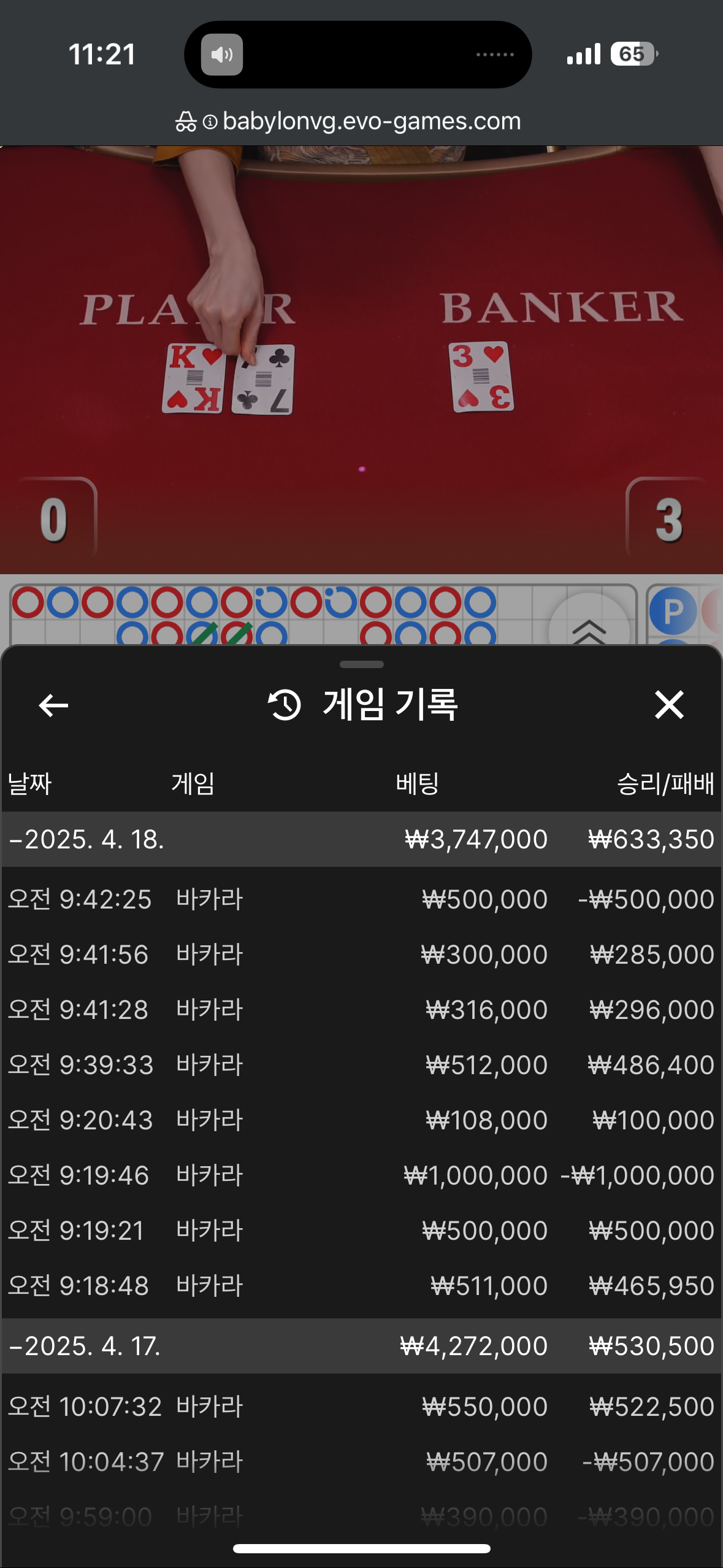Tap the history panel's drag handle
The image size is (723, 1568).
[x=362, y=664]
